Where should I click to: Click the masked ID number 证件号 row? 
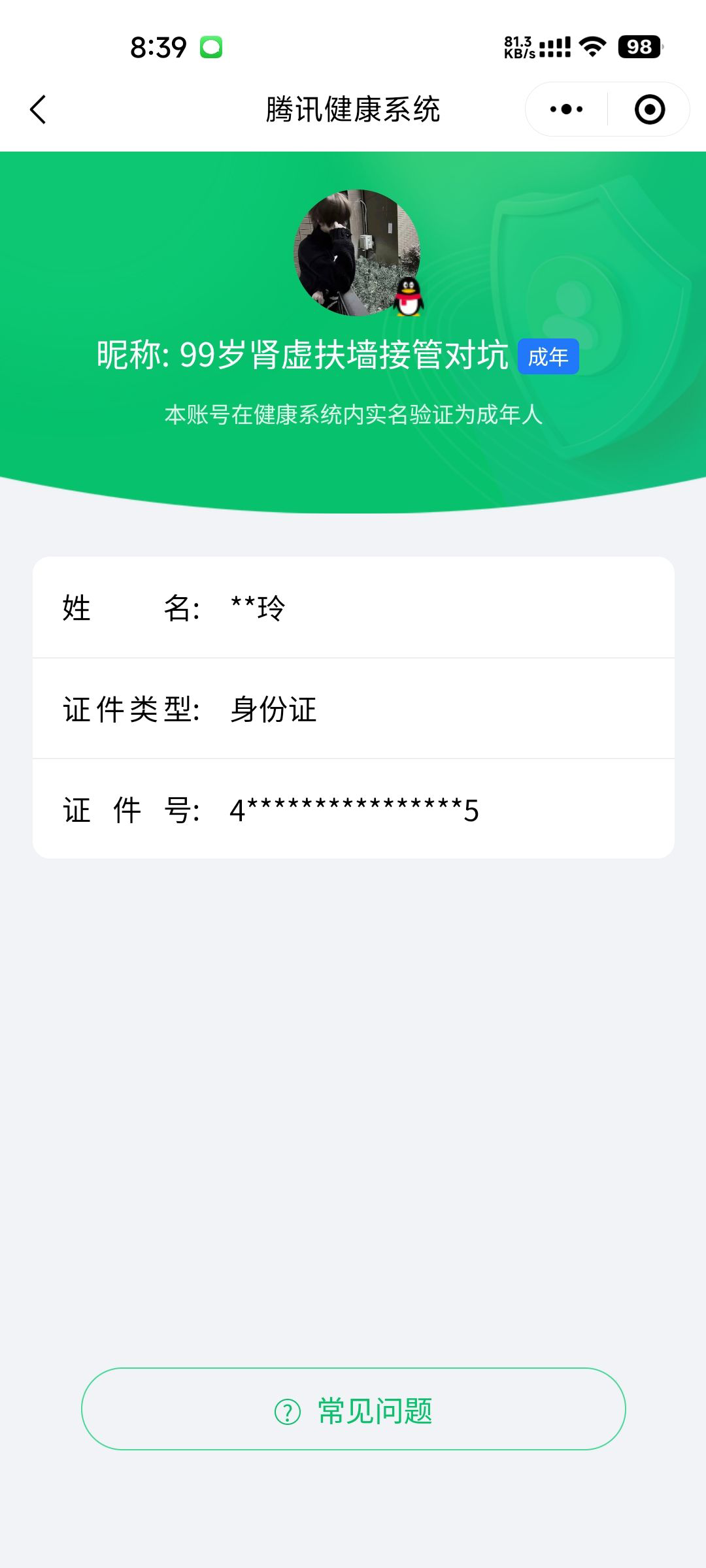(x=353, y=810)
